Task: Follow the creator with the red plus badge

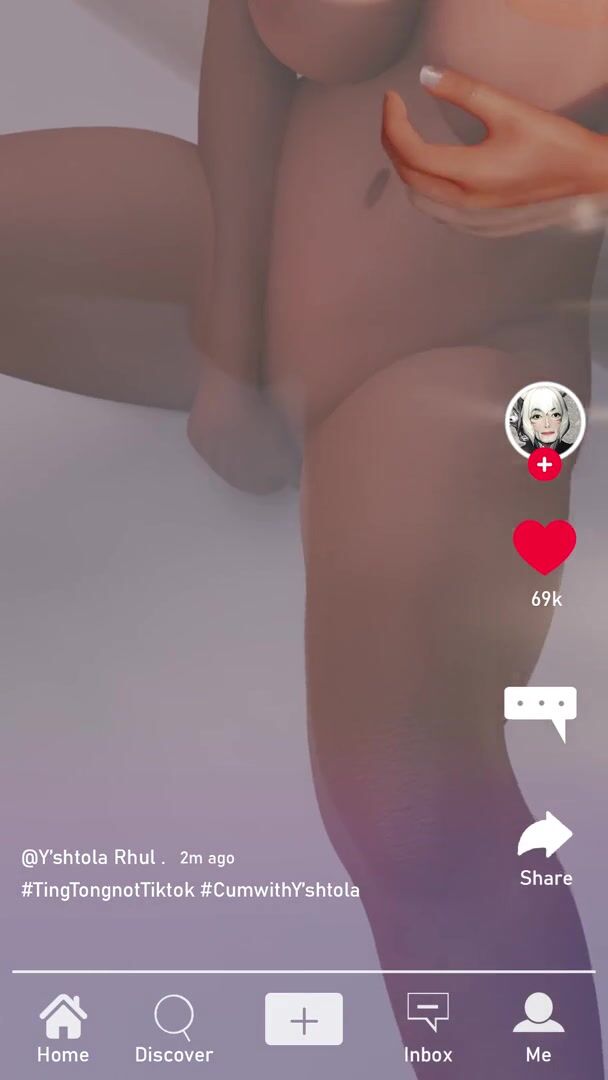Action: pos(544,465)
